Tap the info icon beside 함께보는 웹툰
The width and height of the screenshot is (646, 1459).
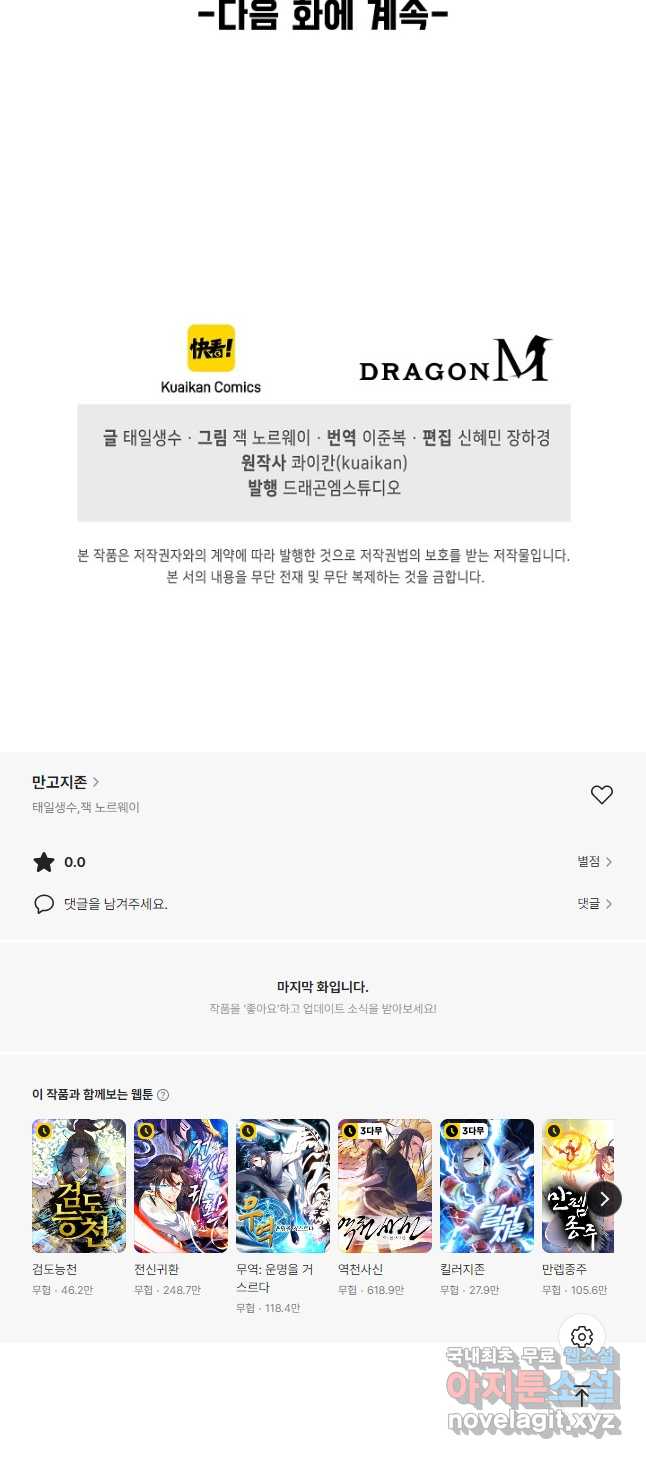pyautogui.click(x=163, y=1095)
